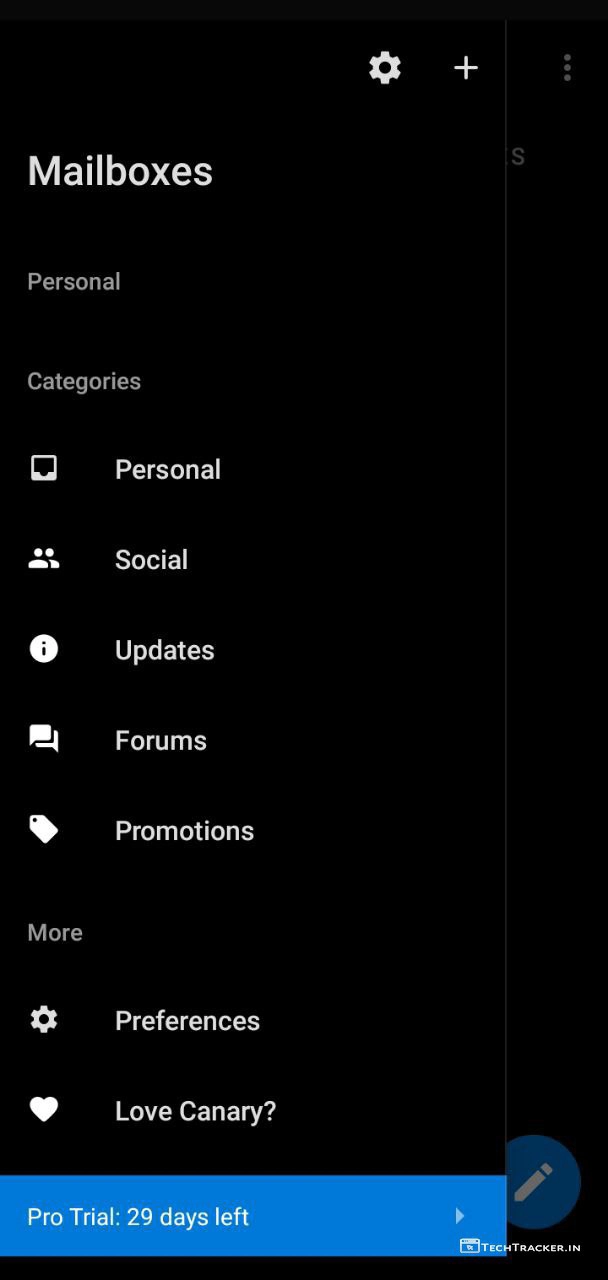Open the Personal category mailbox
This screenshot has height=1280, width=608.
168,470
